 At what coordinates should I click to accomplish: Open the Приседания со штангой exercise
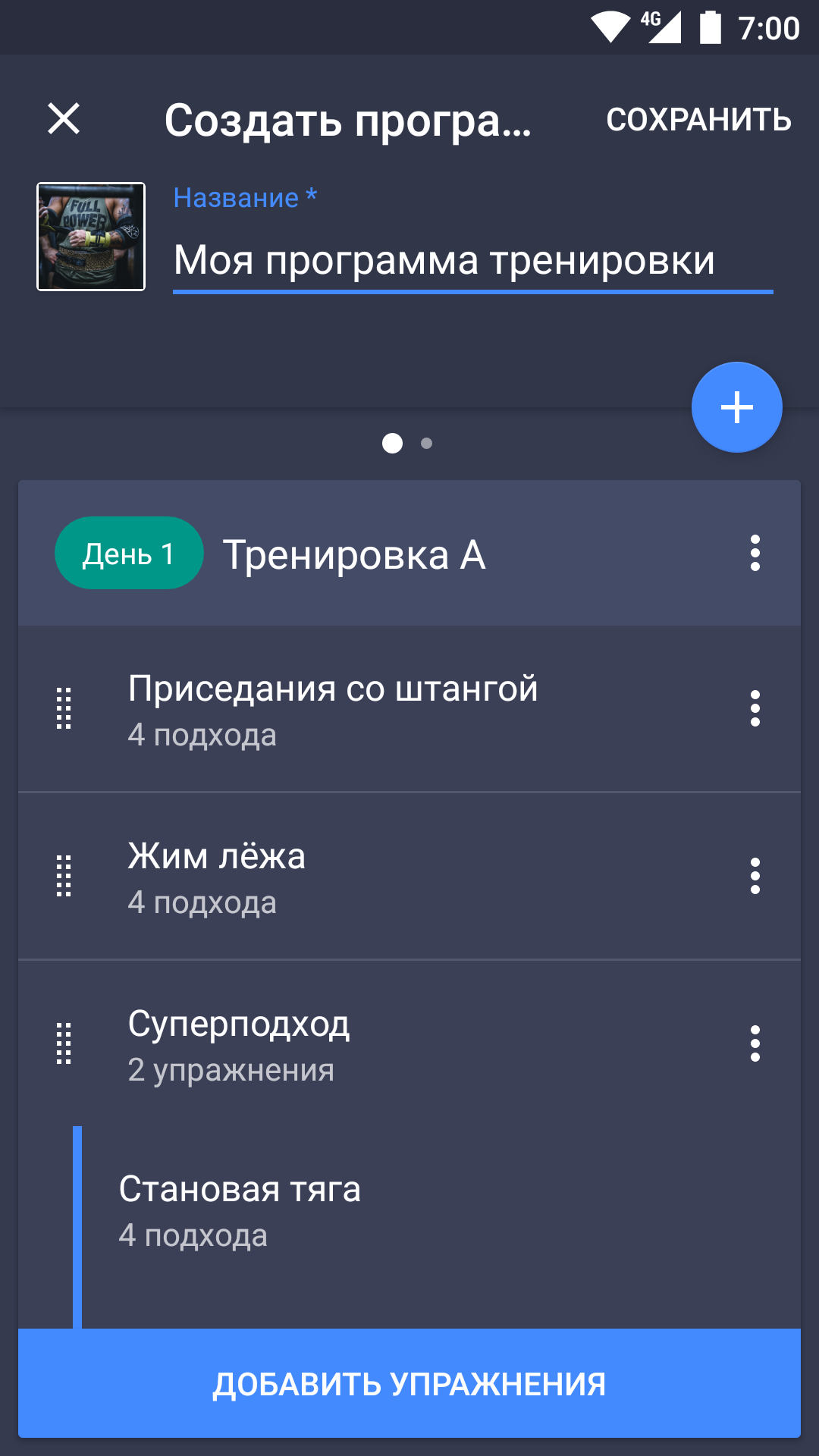(x=409, y=709)
